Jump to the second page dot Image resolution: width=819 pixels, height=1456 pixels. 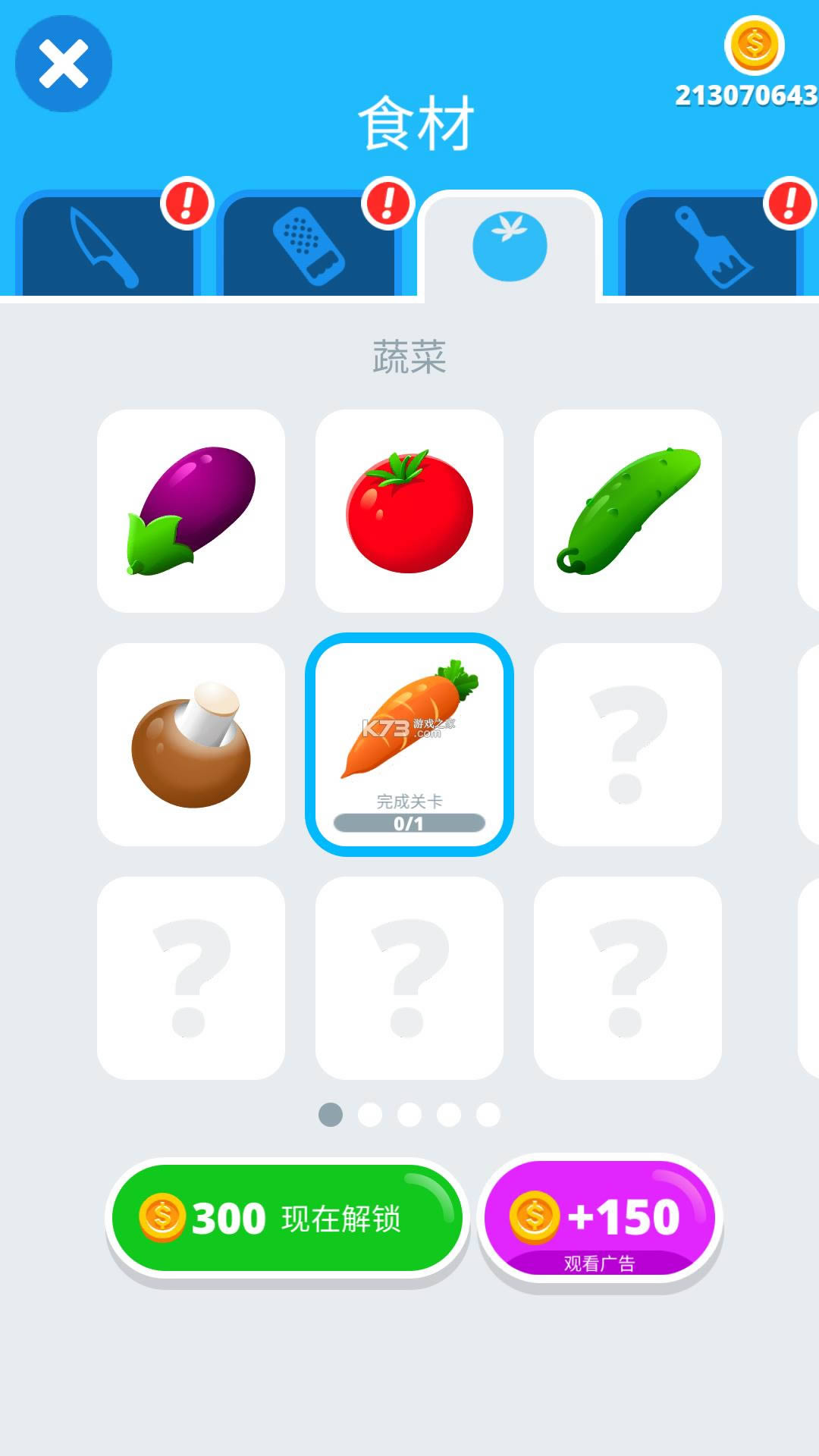coord(370,1115)
